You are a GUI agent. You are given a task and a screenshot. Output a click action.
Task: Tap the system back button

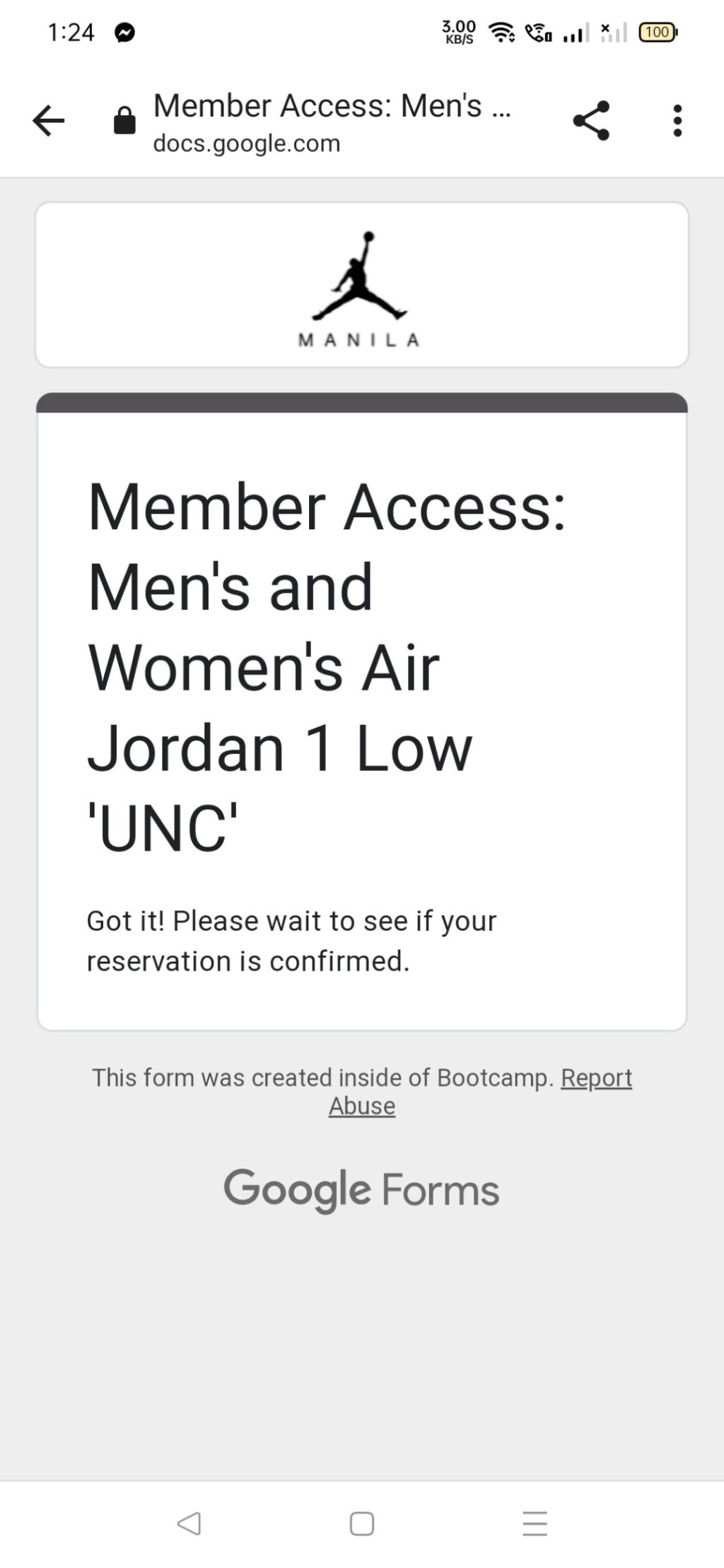point(189,1523)
